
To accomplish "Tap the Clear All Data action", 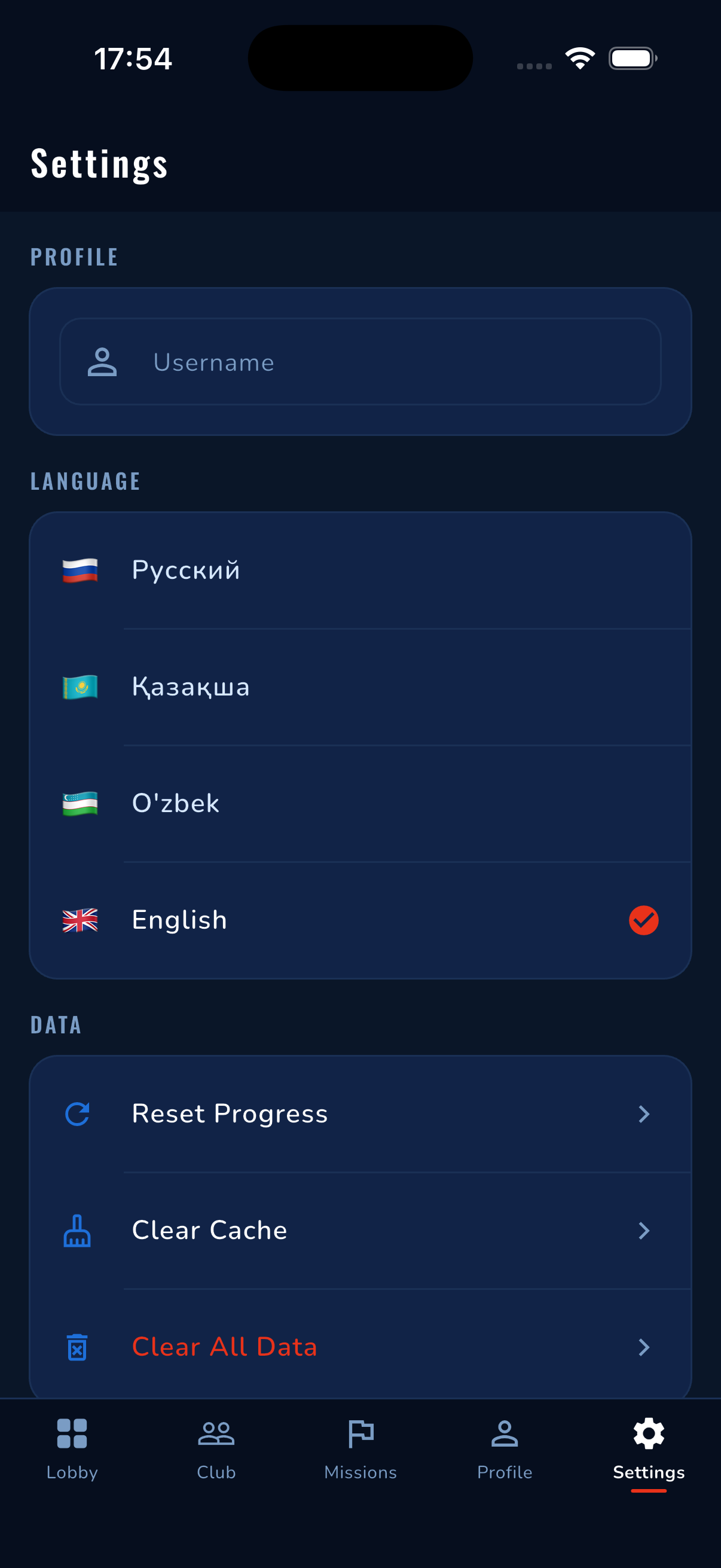I will (224, 1347).
